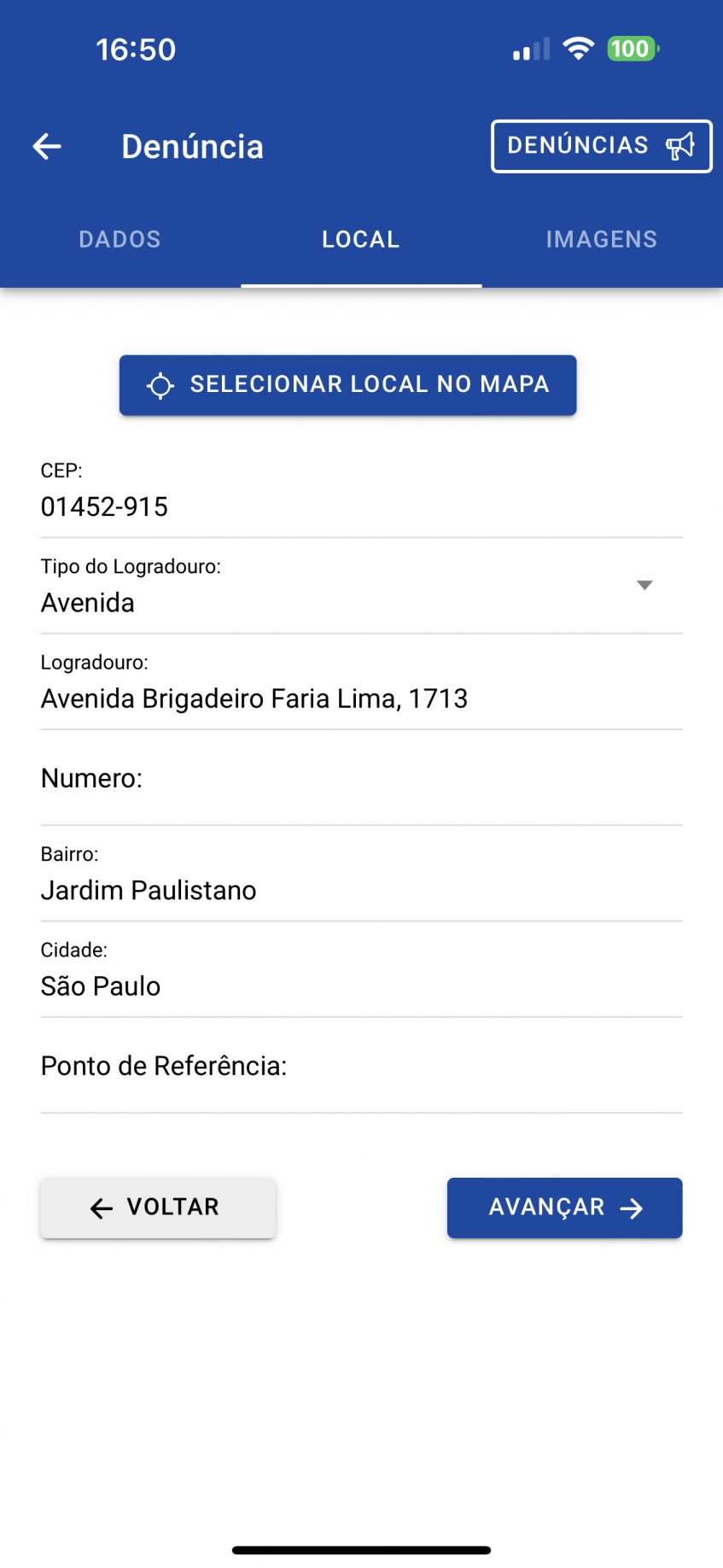Focus the Ponto de Referência field
This screenshot has width=723, height=1568.
[x=361, y=1067]
